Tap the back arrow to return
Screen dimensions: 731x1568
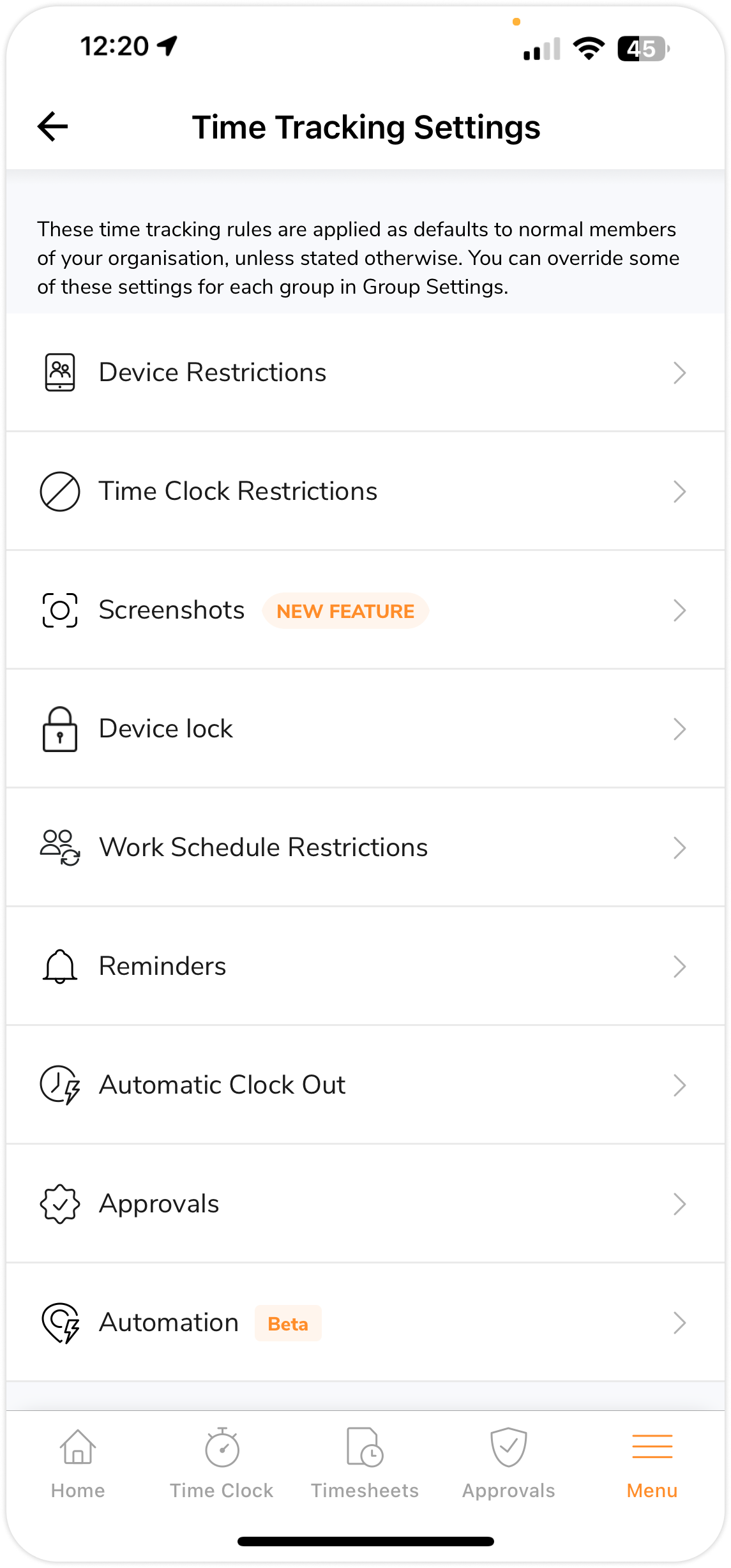tap(51, 126)
